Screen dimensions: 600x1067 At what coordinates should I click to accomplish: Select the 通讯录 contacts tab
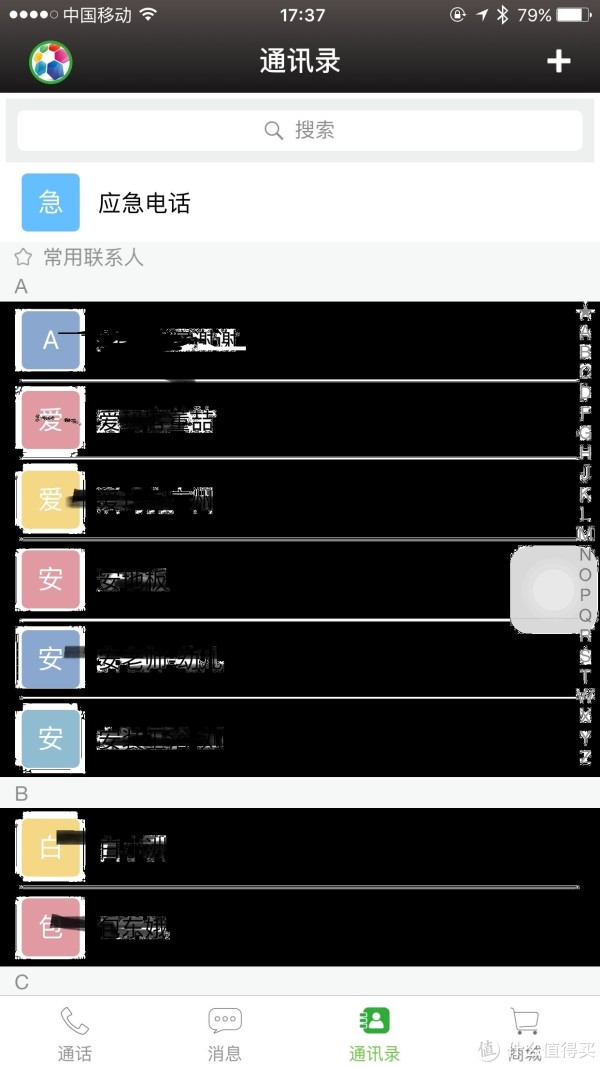[374, 1032]
